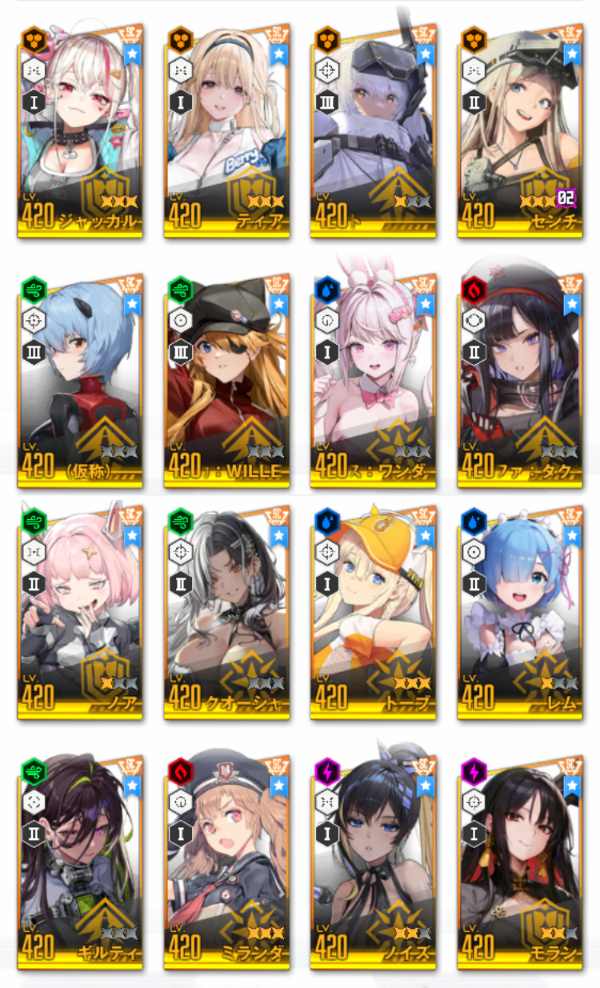Open the ジャッカル character card
Viewport: 600px width, 988px height.
point(80,132)
